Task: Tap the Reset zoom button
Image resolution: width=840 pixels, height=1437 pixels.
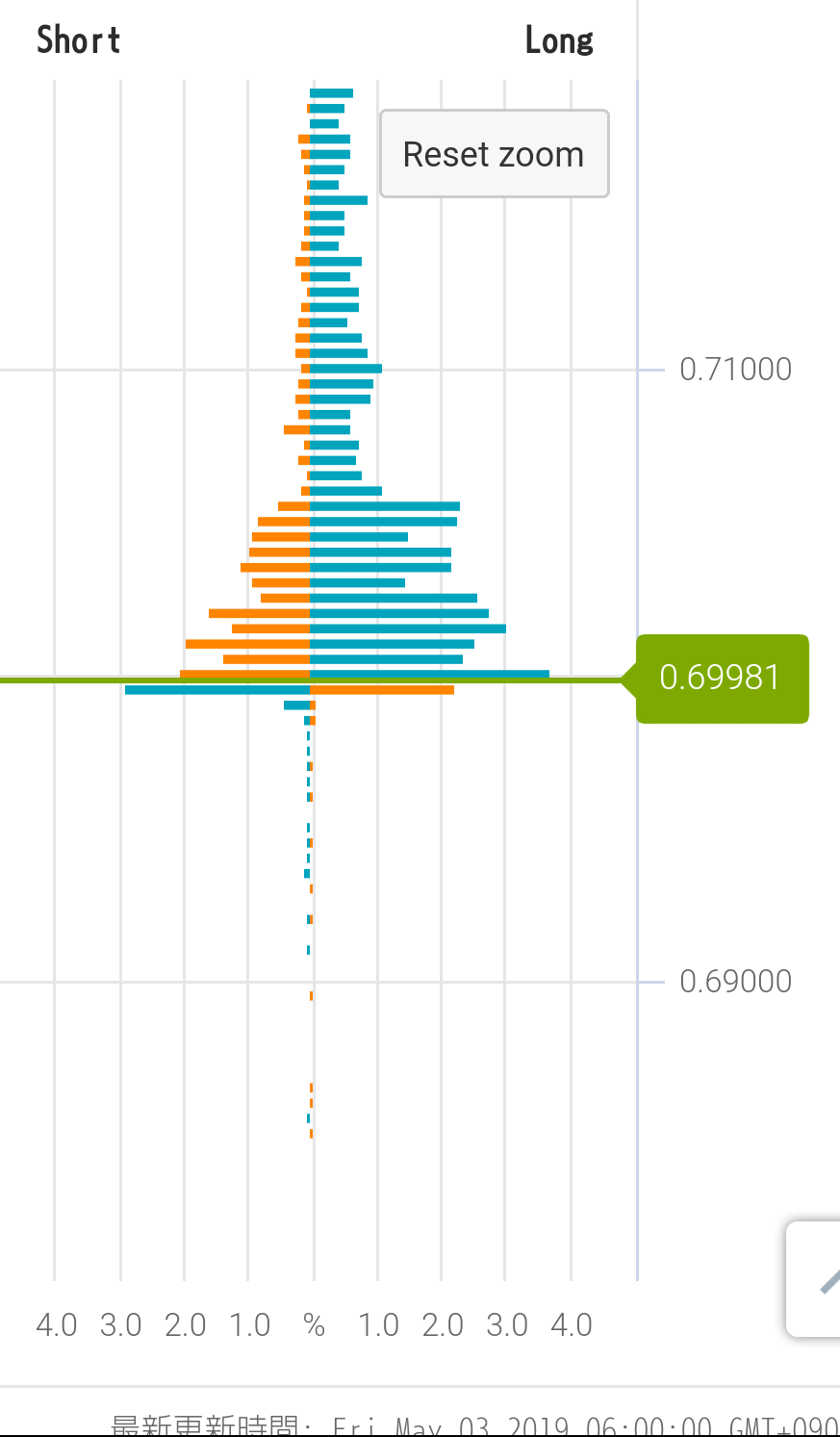Action: coord(495,154)
